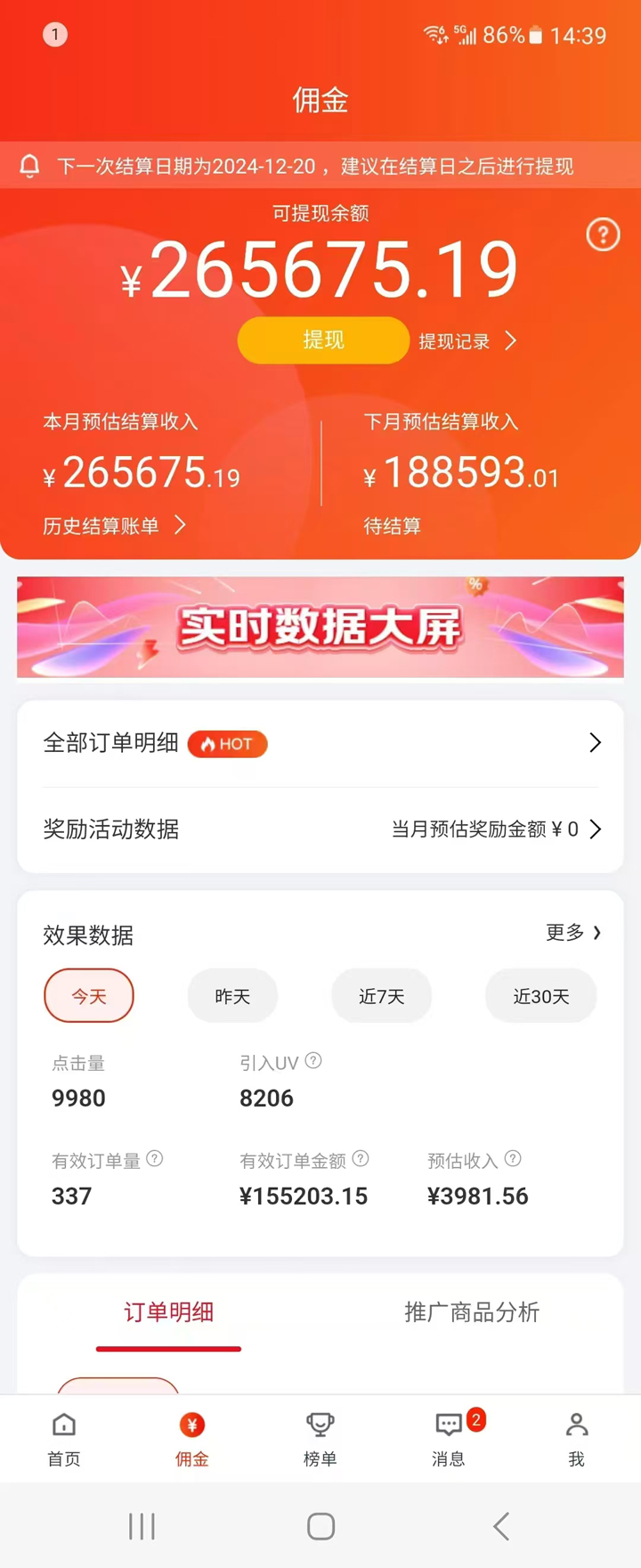Screen dimensions: 641x1568
Task: Open 提现记录 withdrawal records
Action: 467,341
